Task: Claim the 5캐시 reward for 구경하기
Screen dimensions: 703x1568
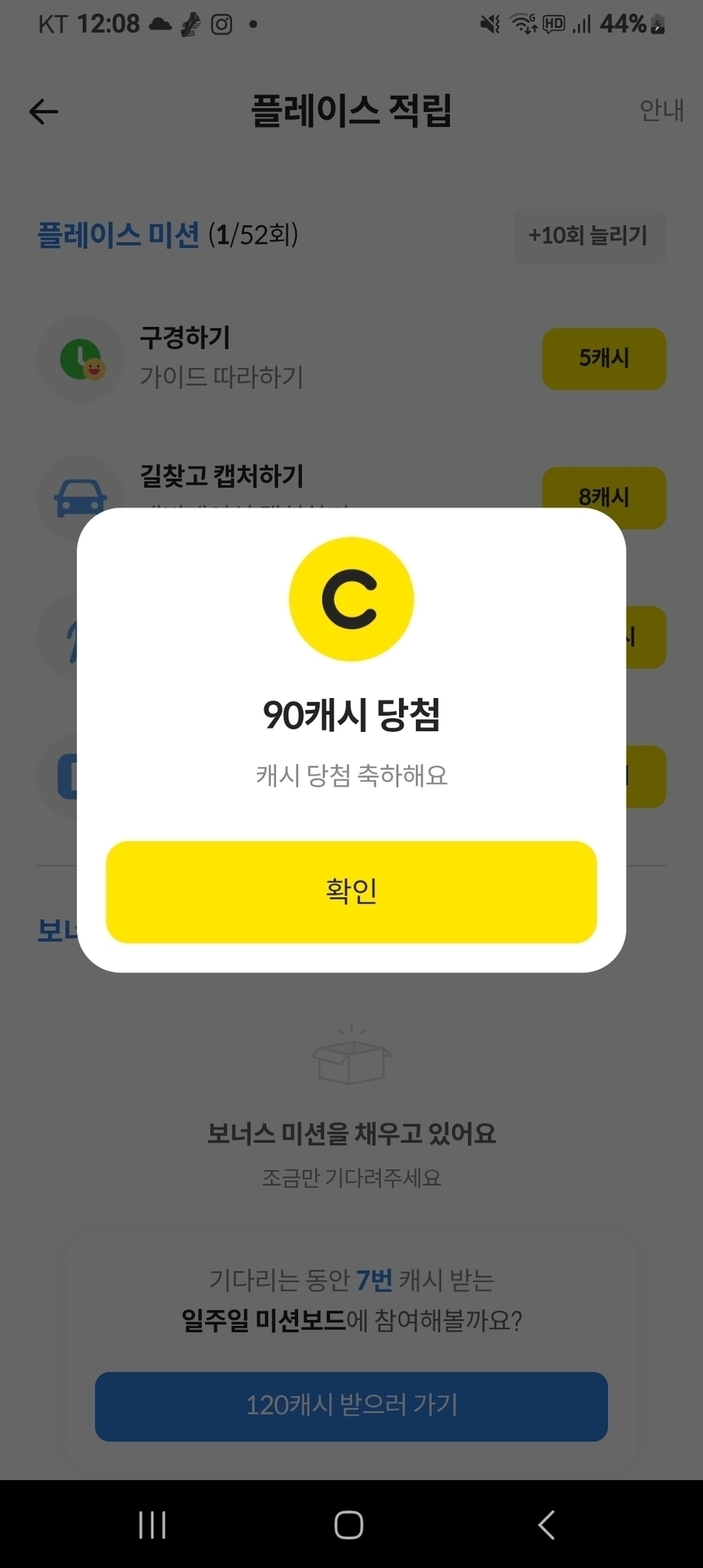Action: tap(603, 358)
